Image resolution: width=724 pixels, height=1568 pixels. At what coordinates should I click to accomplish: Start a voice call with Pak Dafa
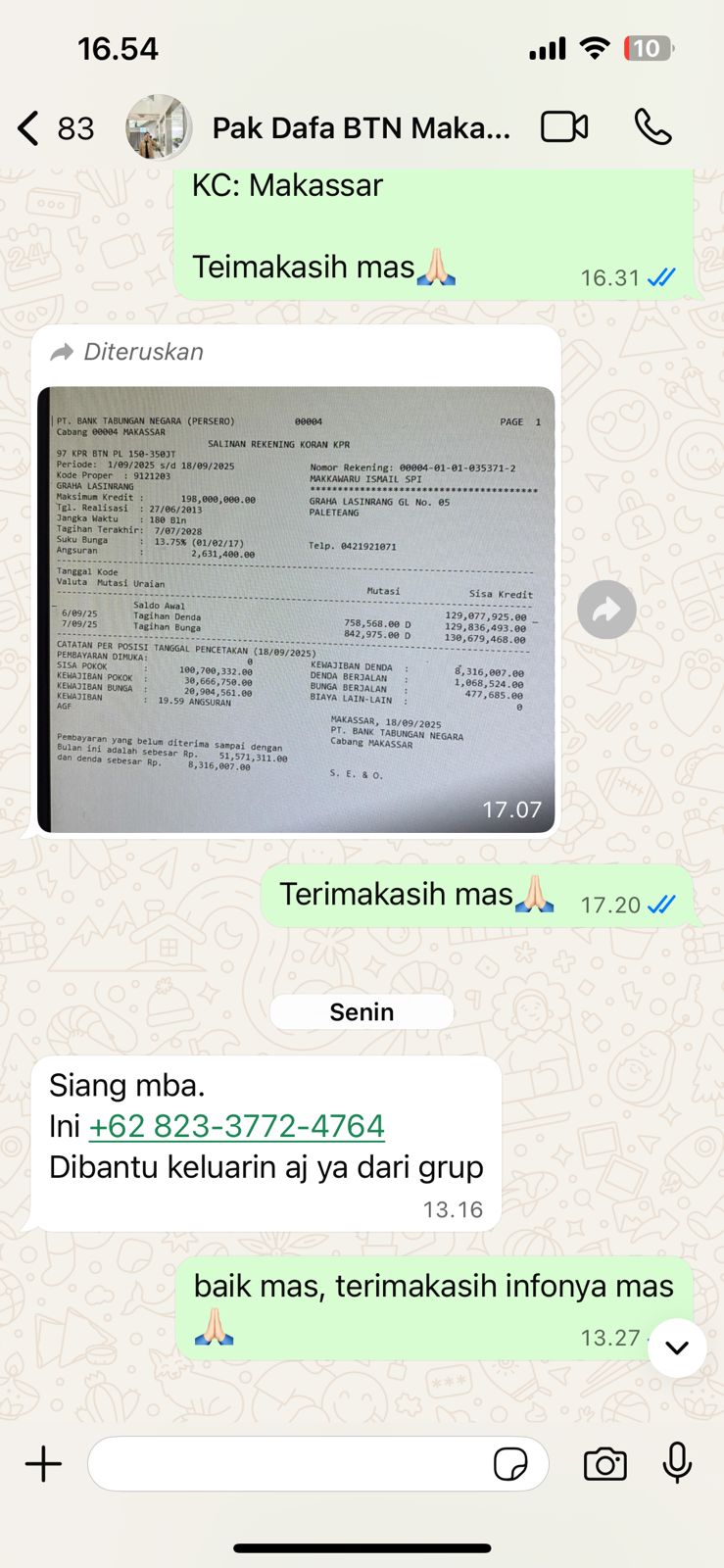click(652, 127)
